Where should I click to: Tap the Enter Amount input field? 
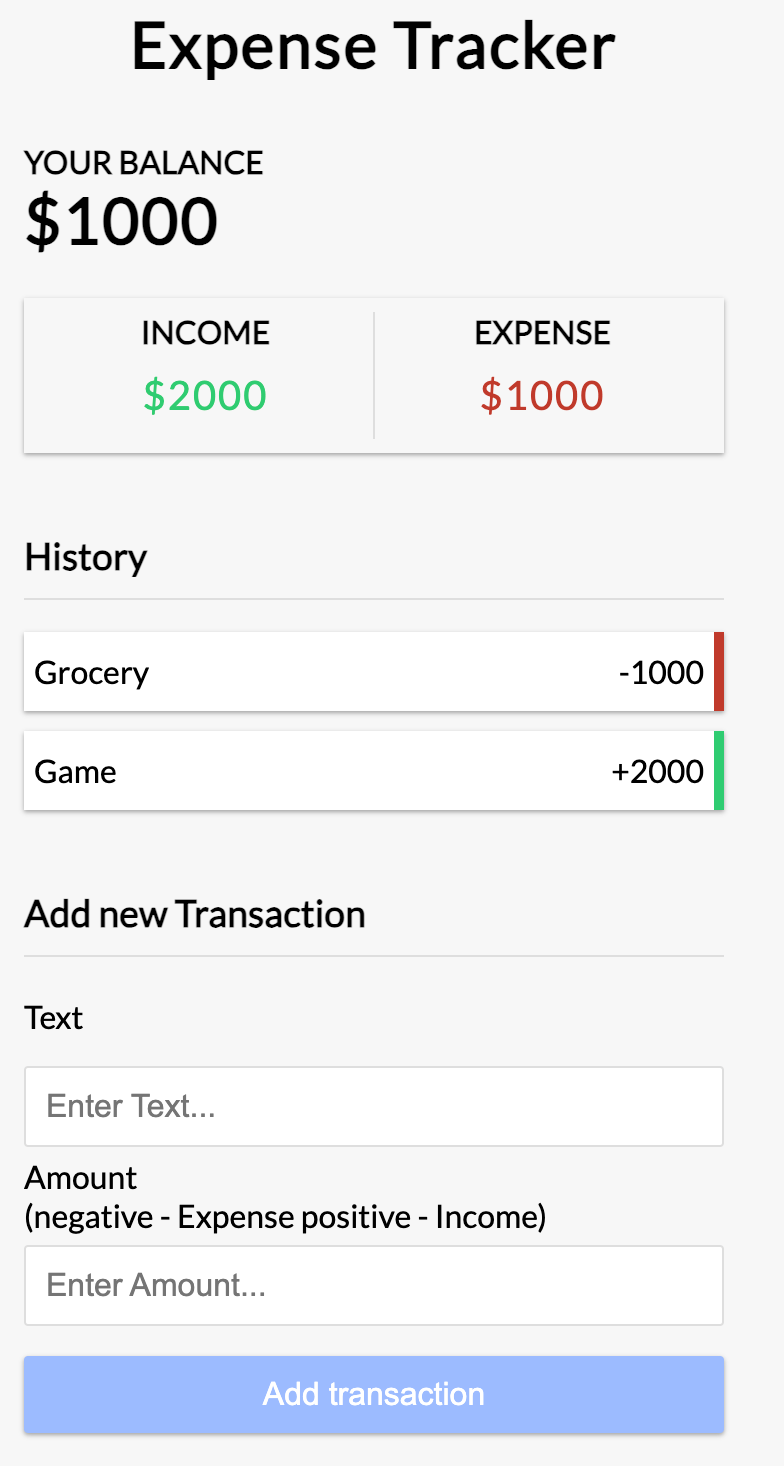pyautogui.click(x=373, y=1285)
